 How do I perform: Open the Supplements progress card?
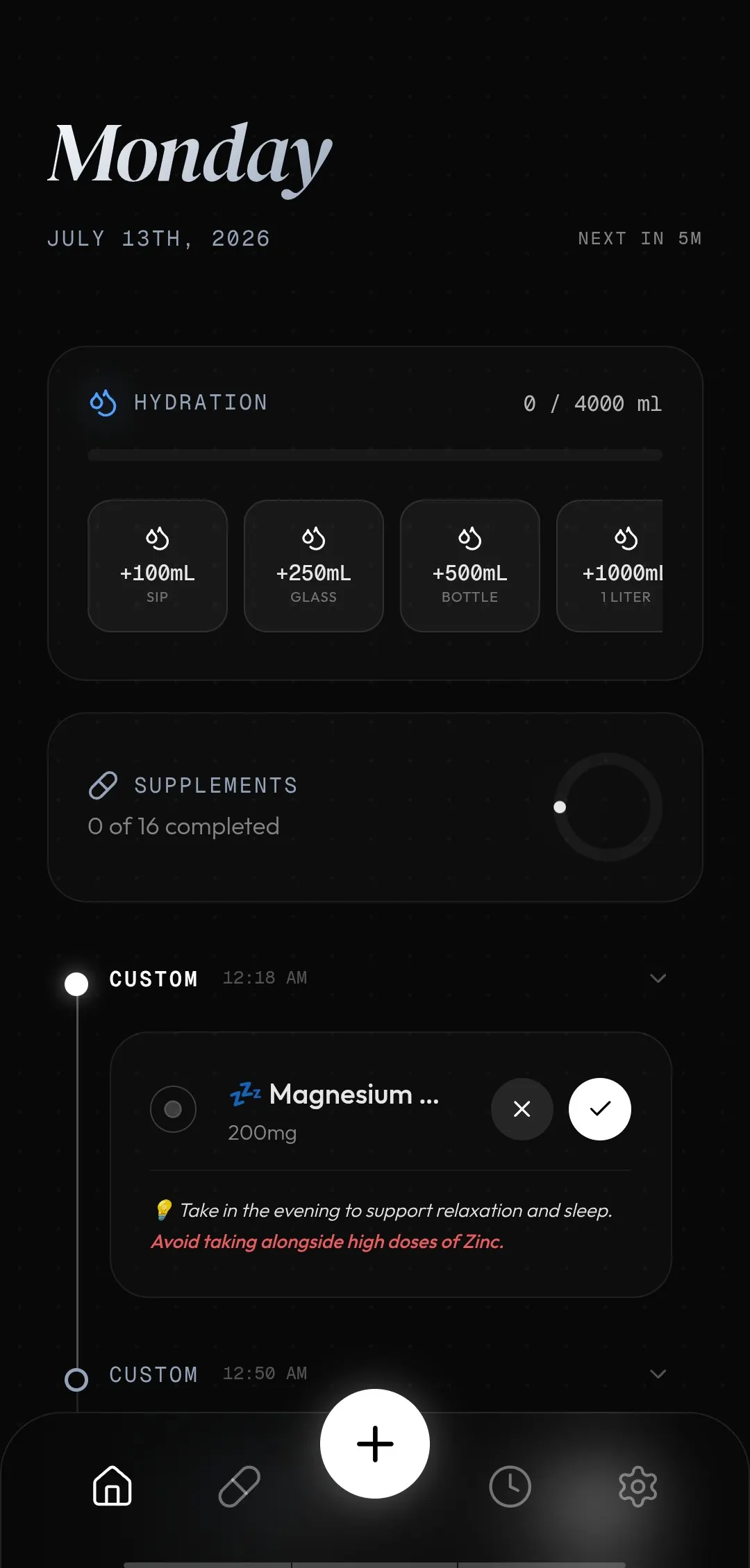pyautogui.click(x=375, y=807)
